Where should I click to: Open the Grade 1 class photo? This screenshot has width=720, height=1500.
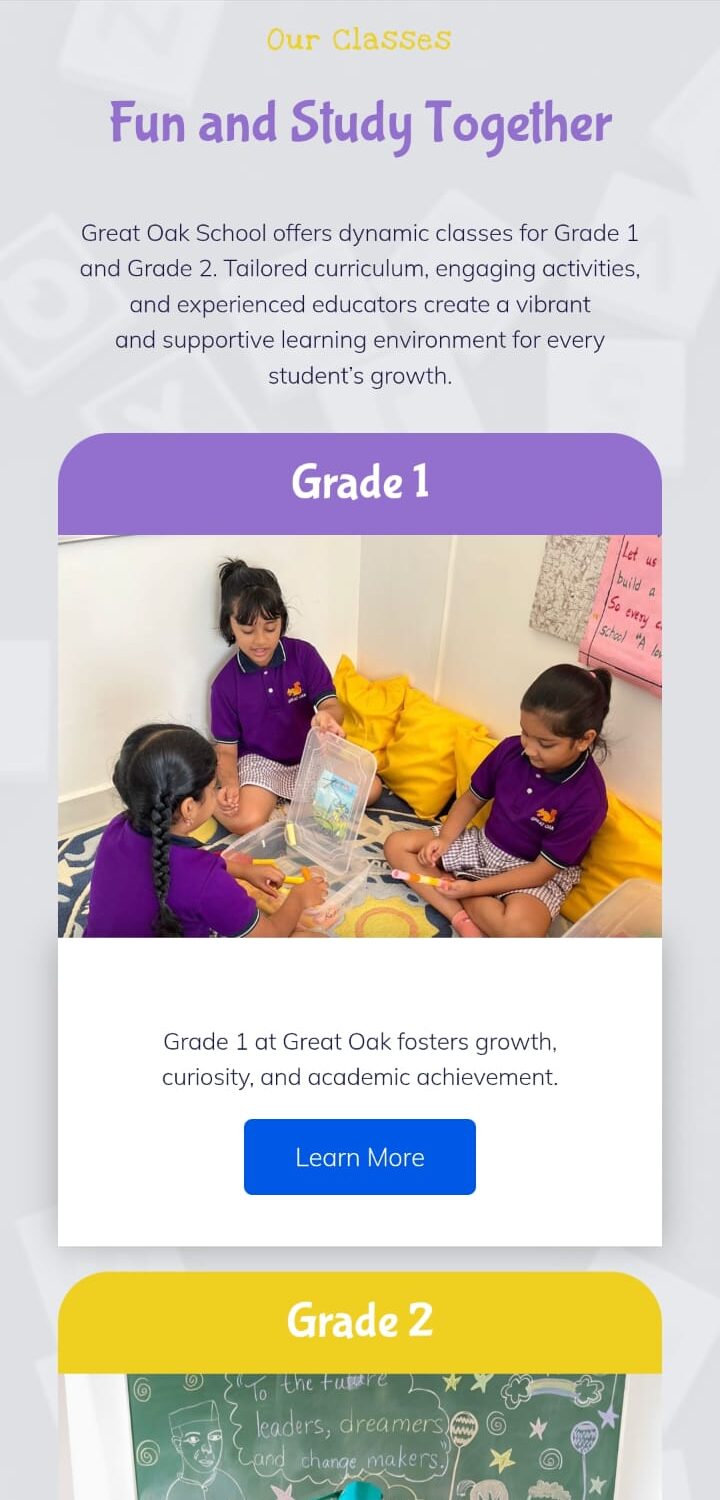[360, 736]
